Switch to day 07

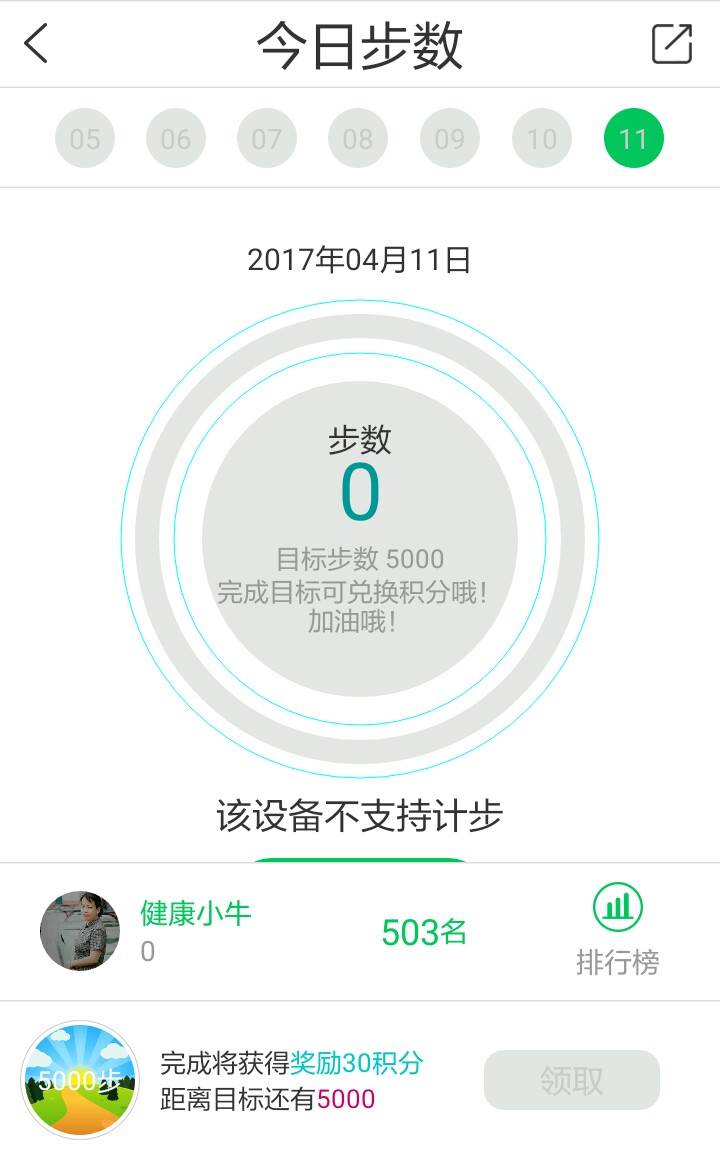(x=267, y=138)
